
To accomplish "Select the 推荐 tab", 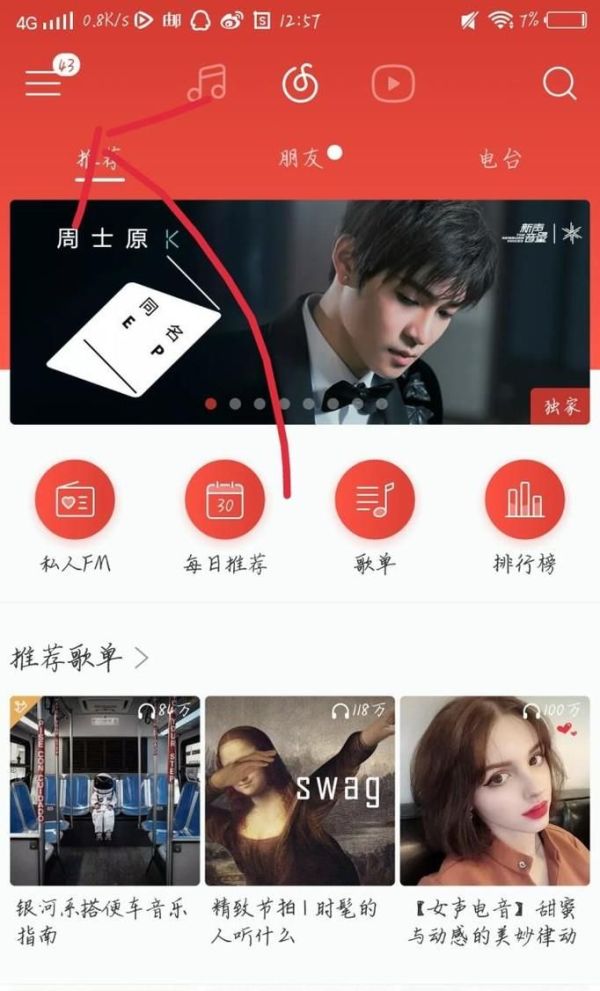I will point(99,158).
